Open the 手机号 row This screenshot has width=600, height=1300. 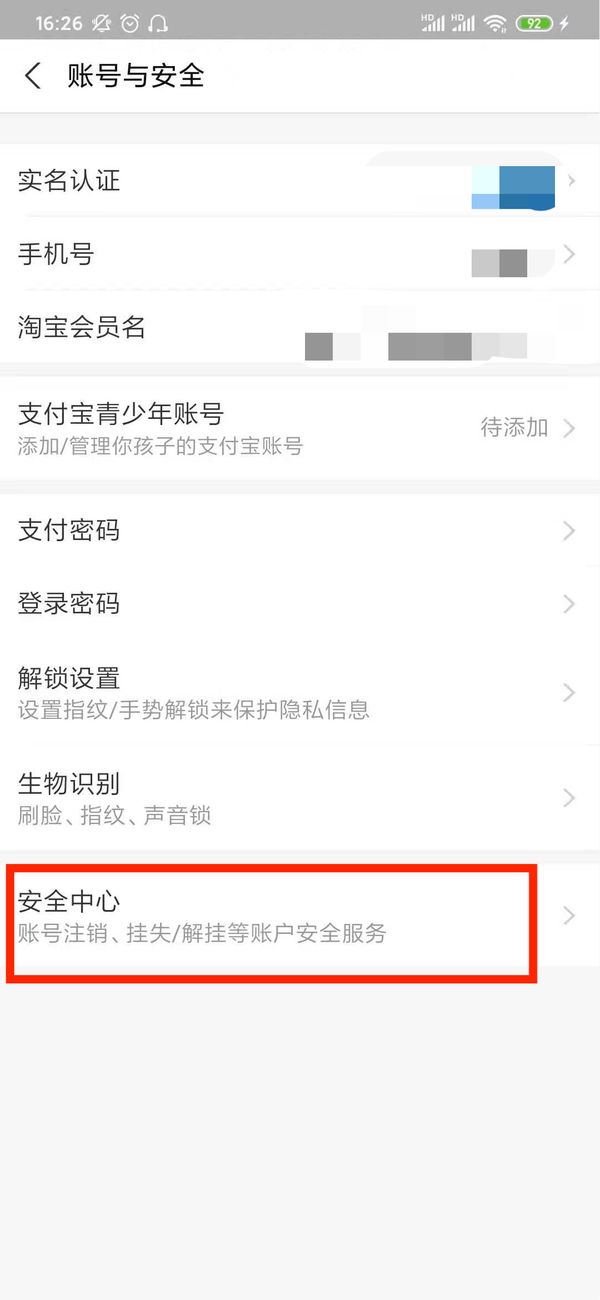(x=300, y=255)
